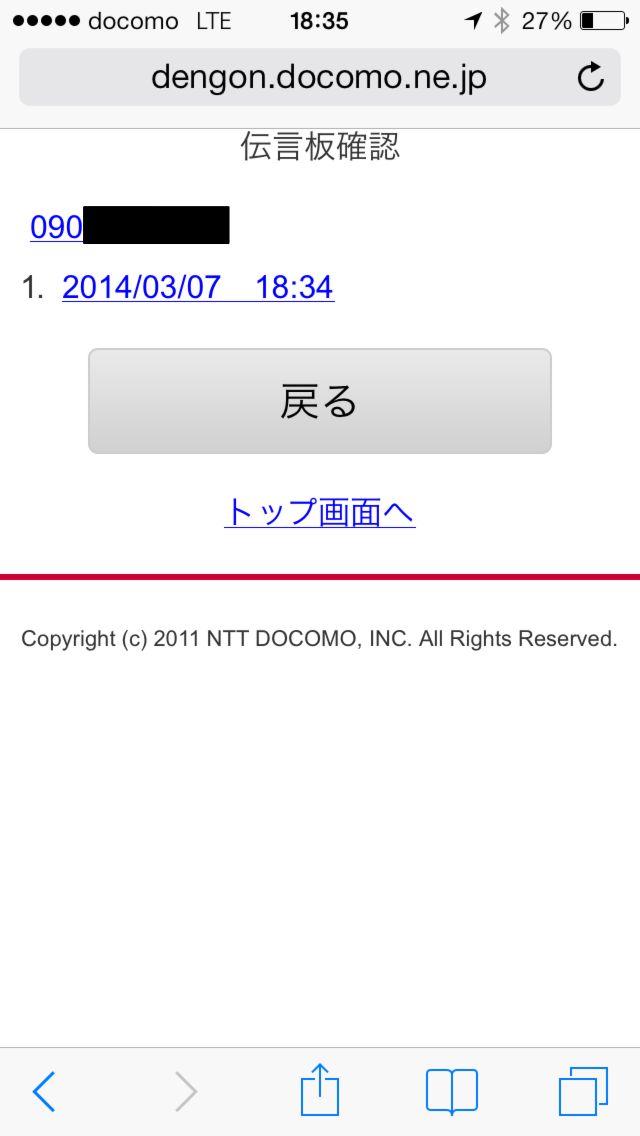640x1136 pixels.
Task: Go back in Safari
Action: click(x=43, y=1091)
